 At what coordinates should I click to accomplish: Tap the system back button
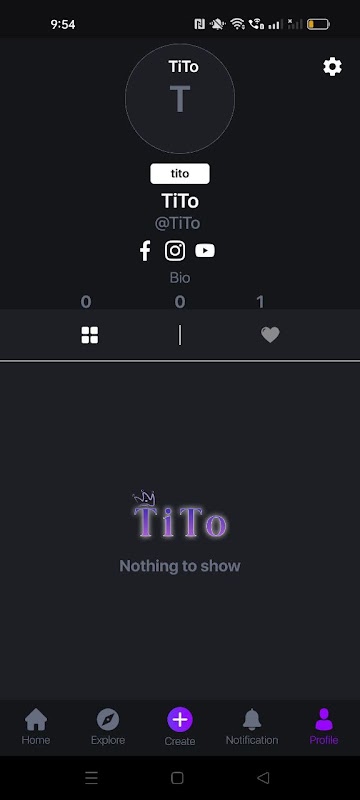tap(263, 778)
